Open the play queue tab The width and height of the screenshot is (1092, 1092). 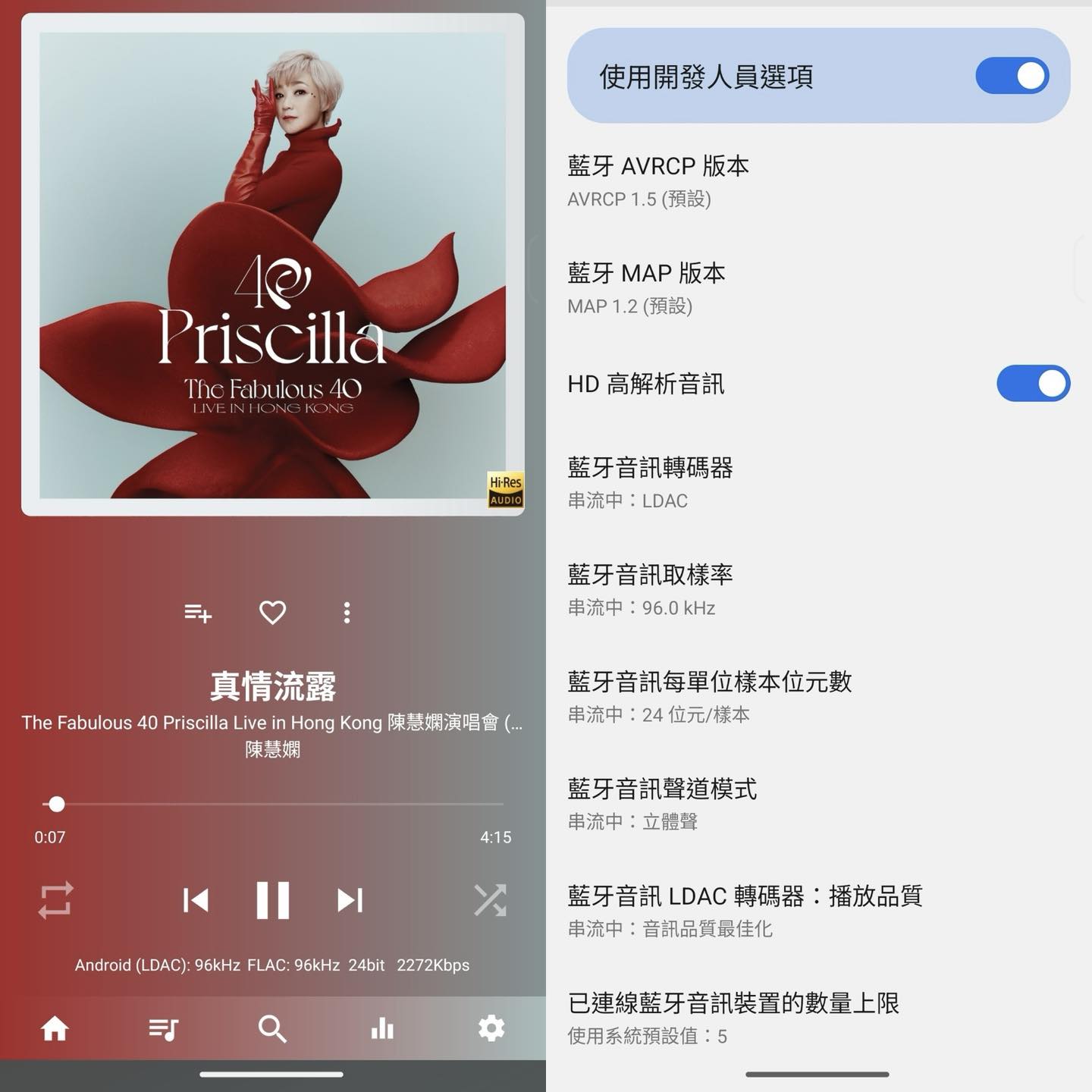163,1029
